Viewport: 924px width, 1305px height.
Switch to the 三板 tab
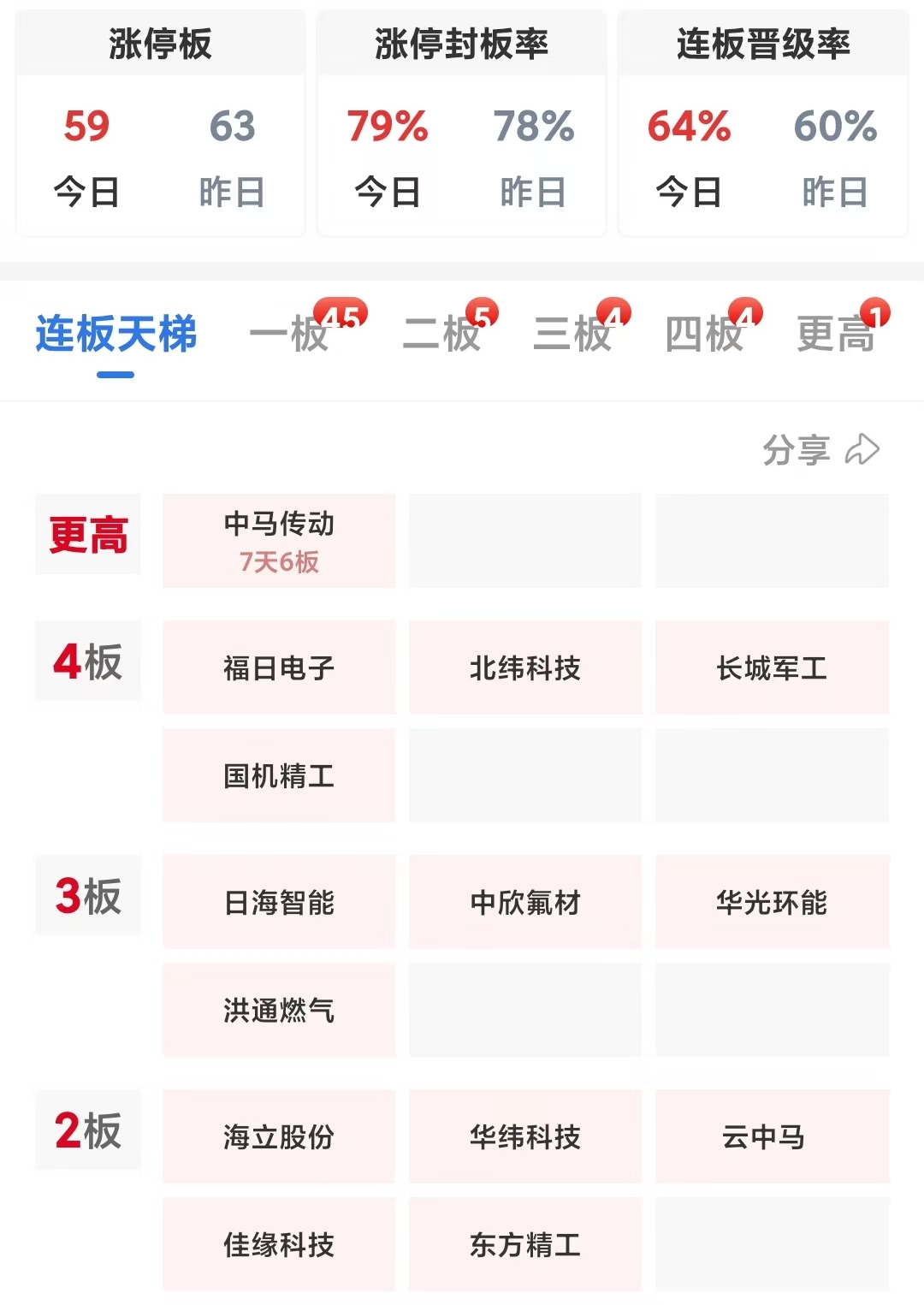(x=573, y=334)
